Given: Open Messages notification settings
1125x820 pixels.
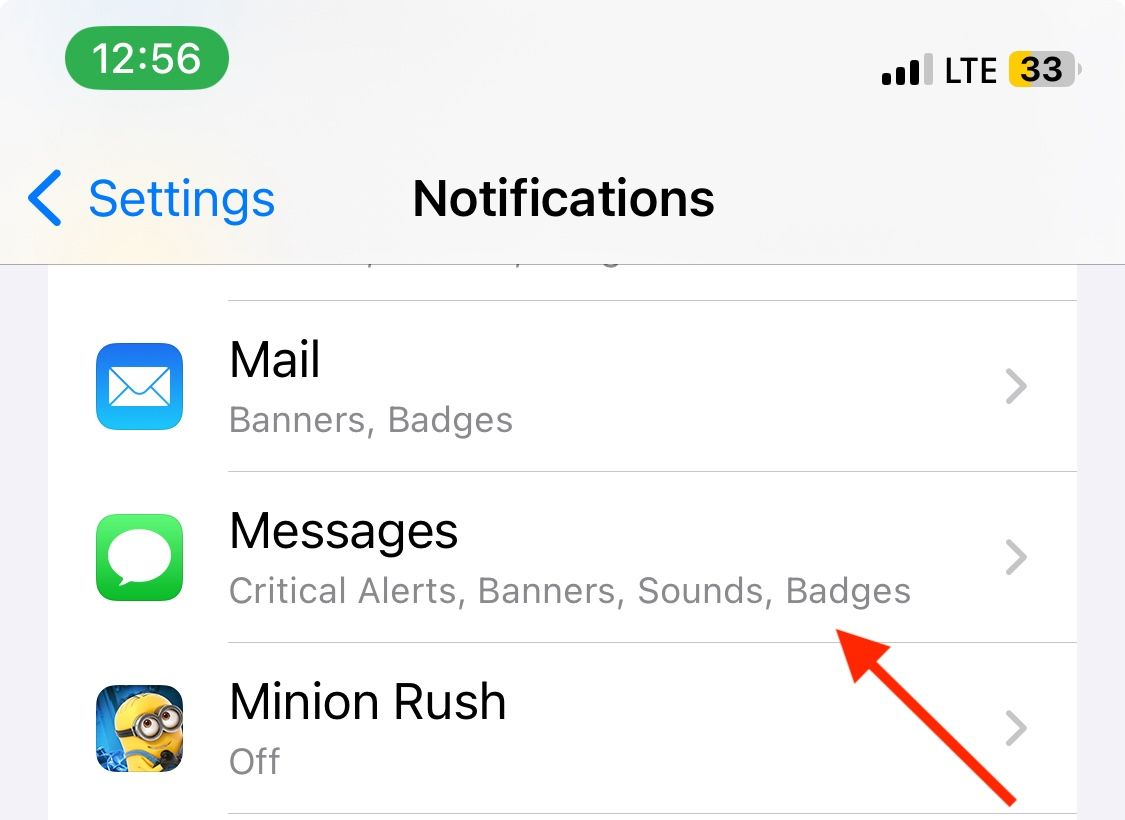Looking at the screenshot, I should [560, 557].
